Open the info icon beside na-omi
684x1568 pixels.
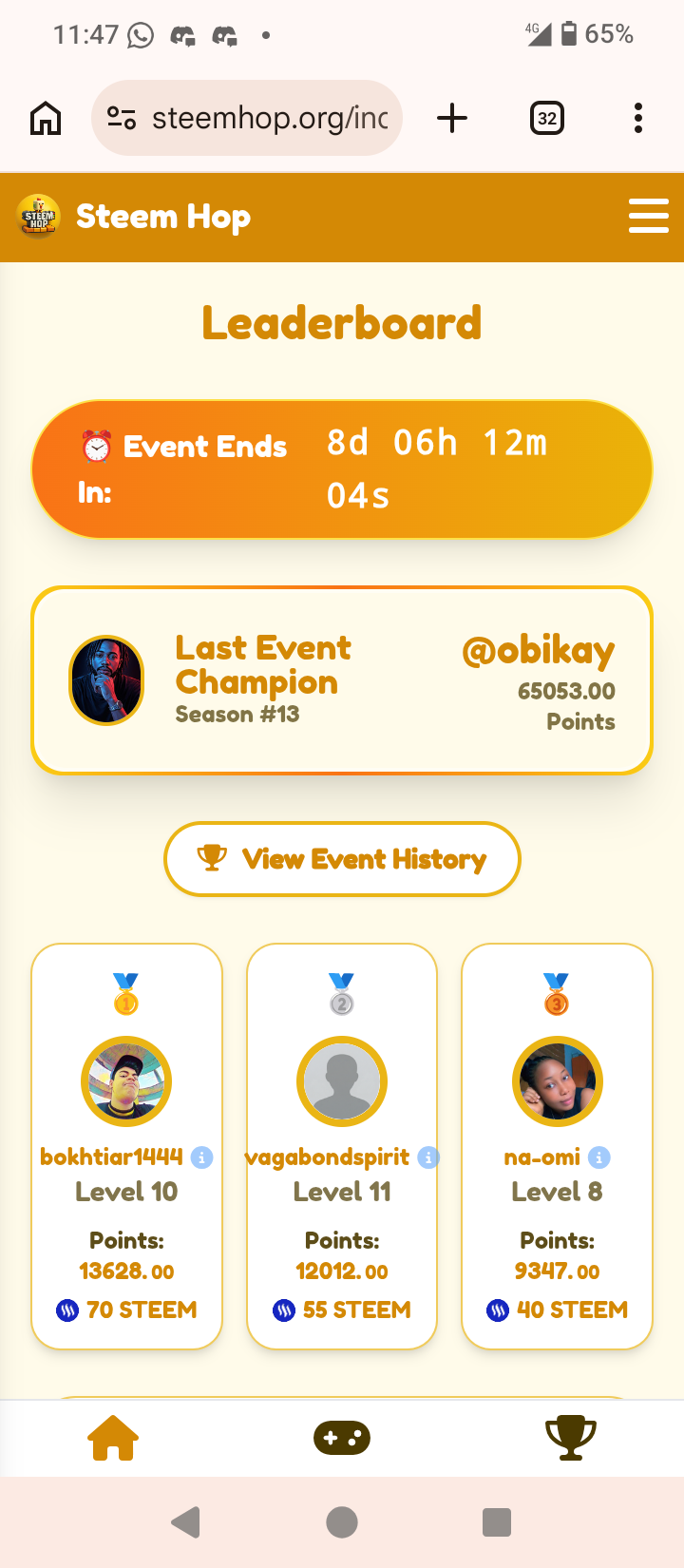point(598,1157)
